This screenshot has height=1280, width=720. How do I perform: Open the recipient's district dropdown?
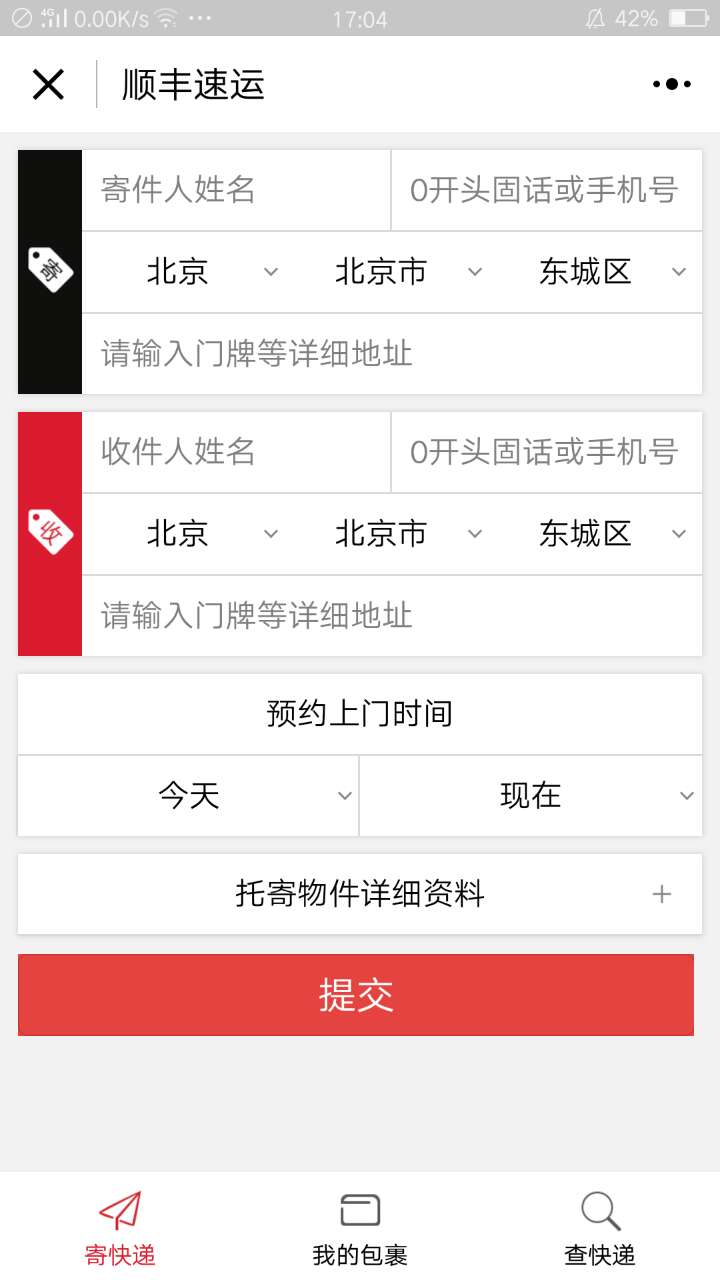(598, 534)
